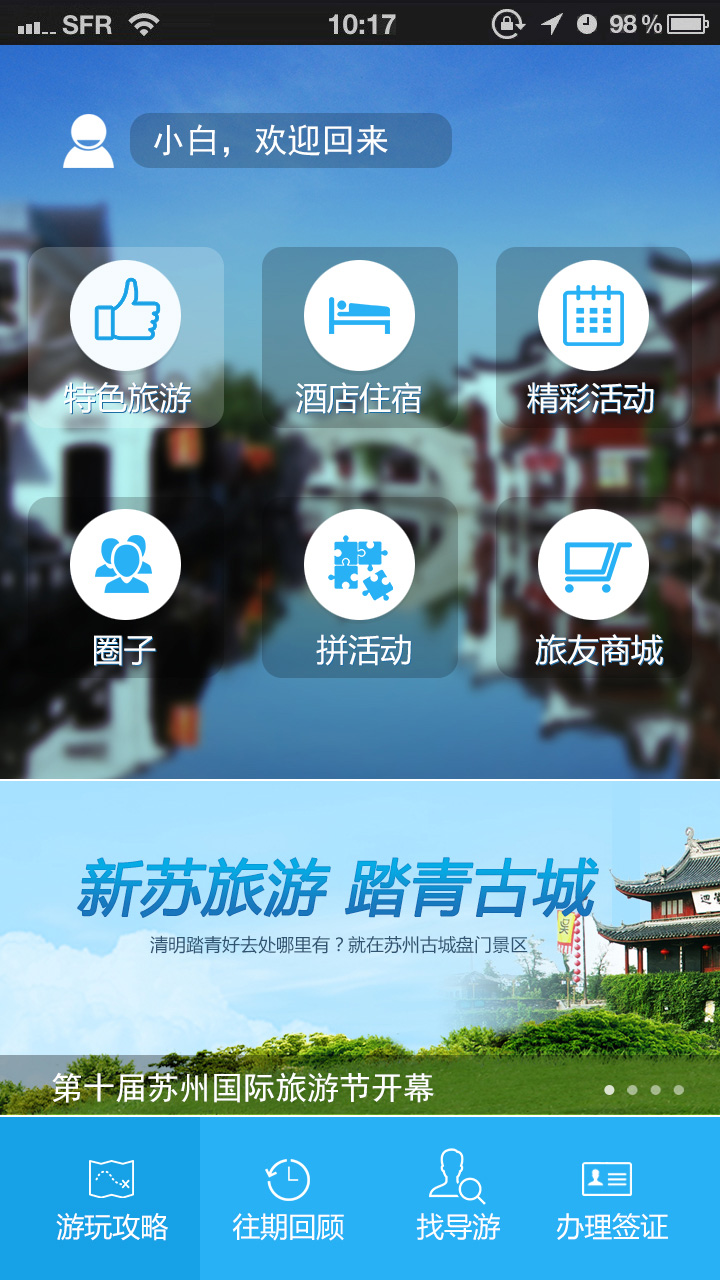
Task: Switch to the 找导游 tab
Action: click(x=458, y=1198)
